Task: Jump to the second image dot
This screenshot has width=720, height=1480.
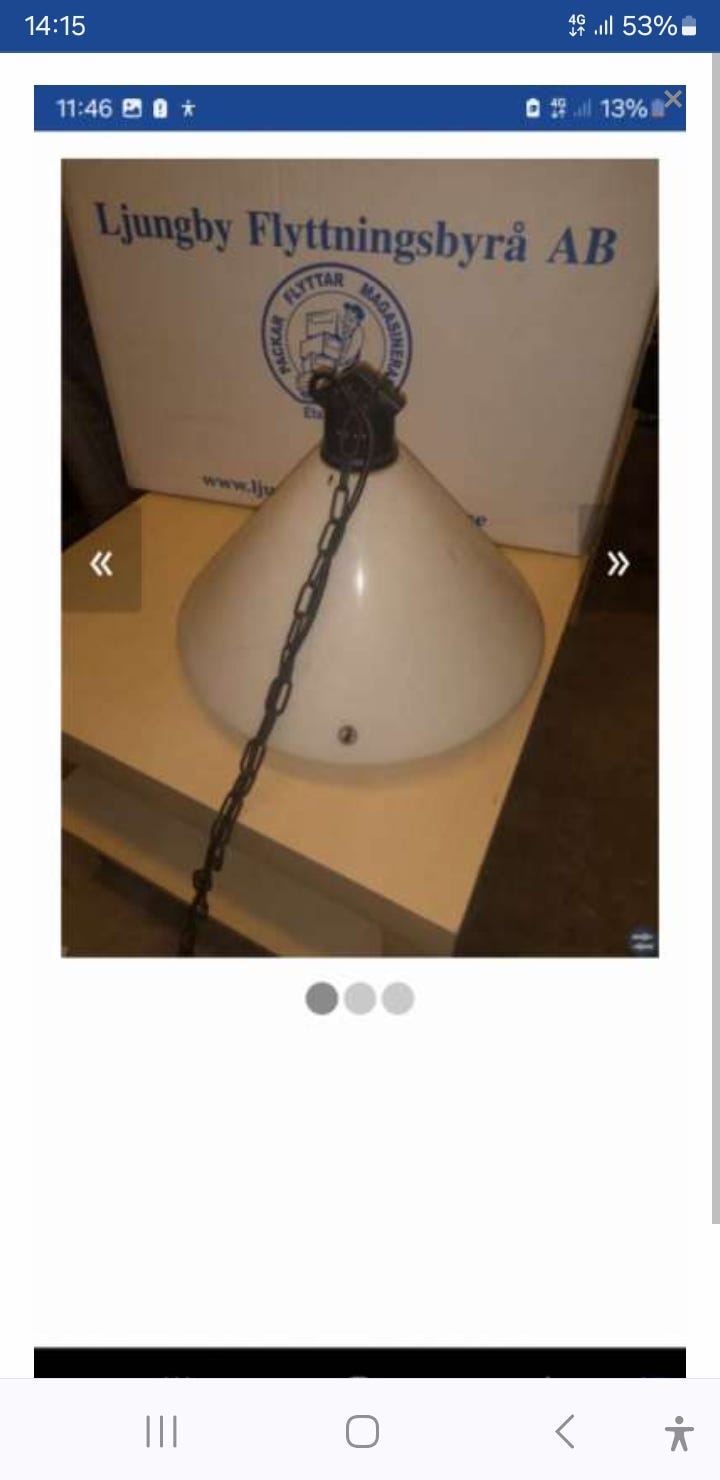Action: click(x=360, y=998)
